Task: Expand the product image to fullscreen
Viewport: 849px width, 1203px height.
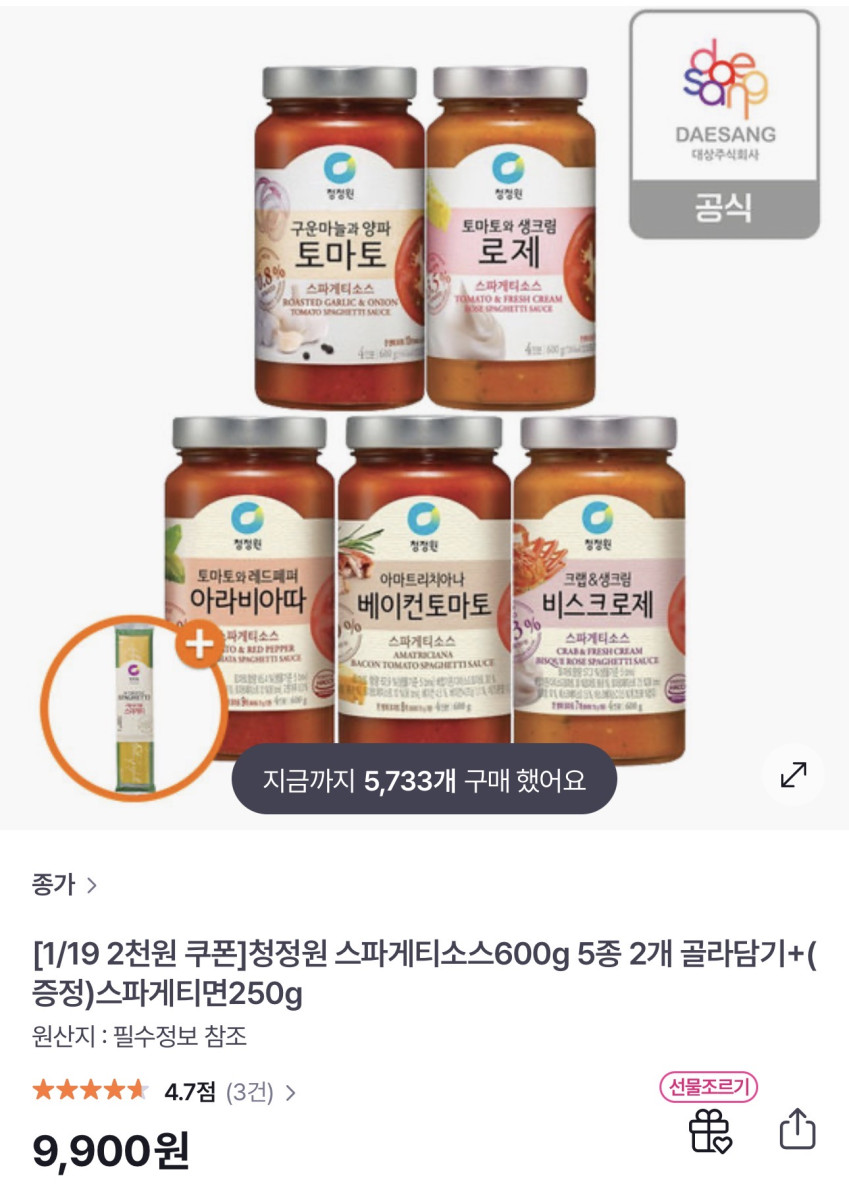Action: click(793, 775)
